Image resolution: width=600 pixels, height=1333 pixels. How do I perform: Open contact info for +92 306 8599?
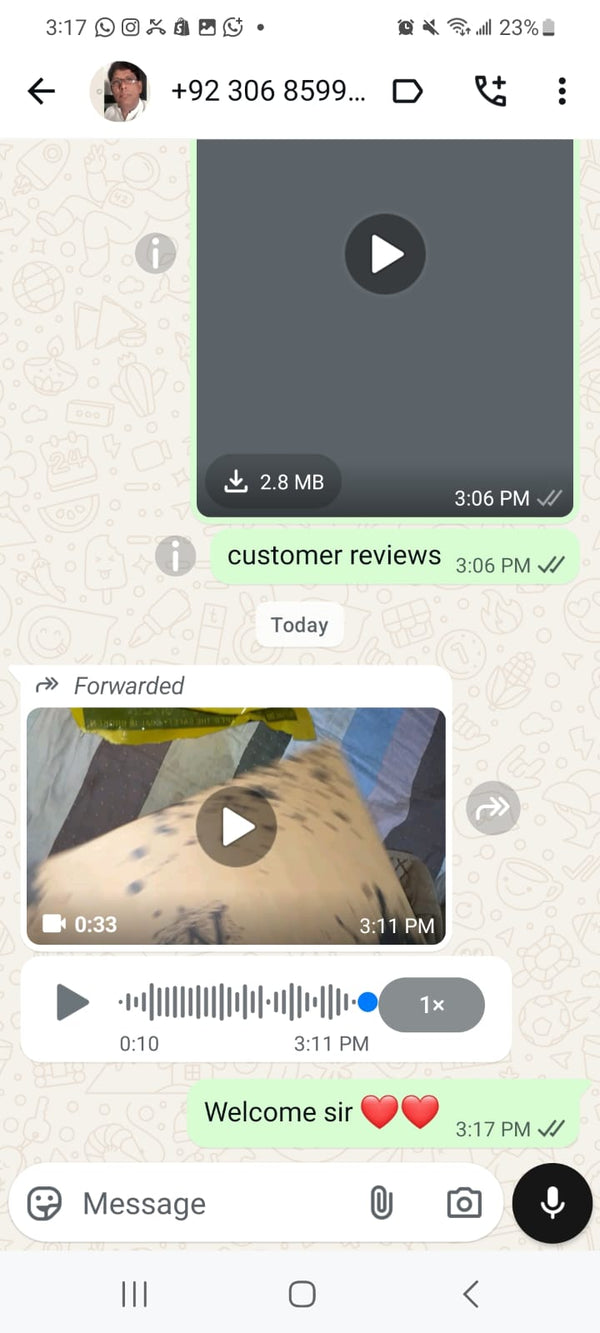tap(267, 92)
